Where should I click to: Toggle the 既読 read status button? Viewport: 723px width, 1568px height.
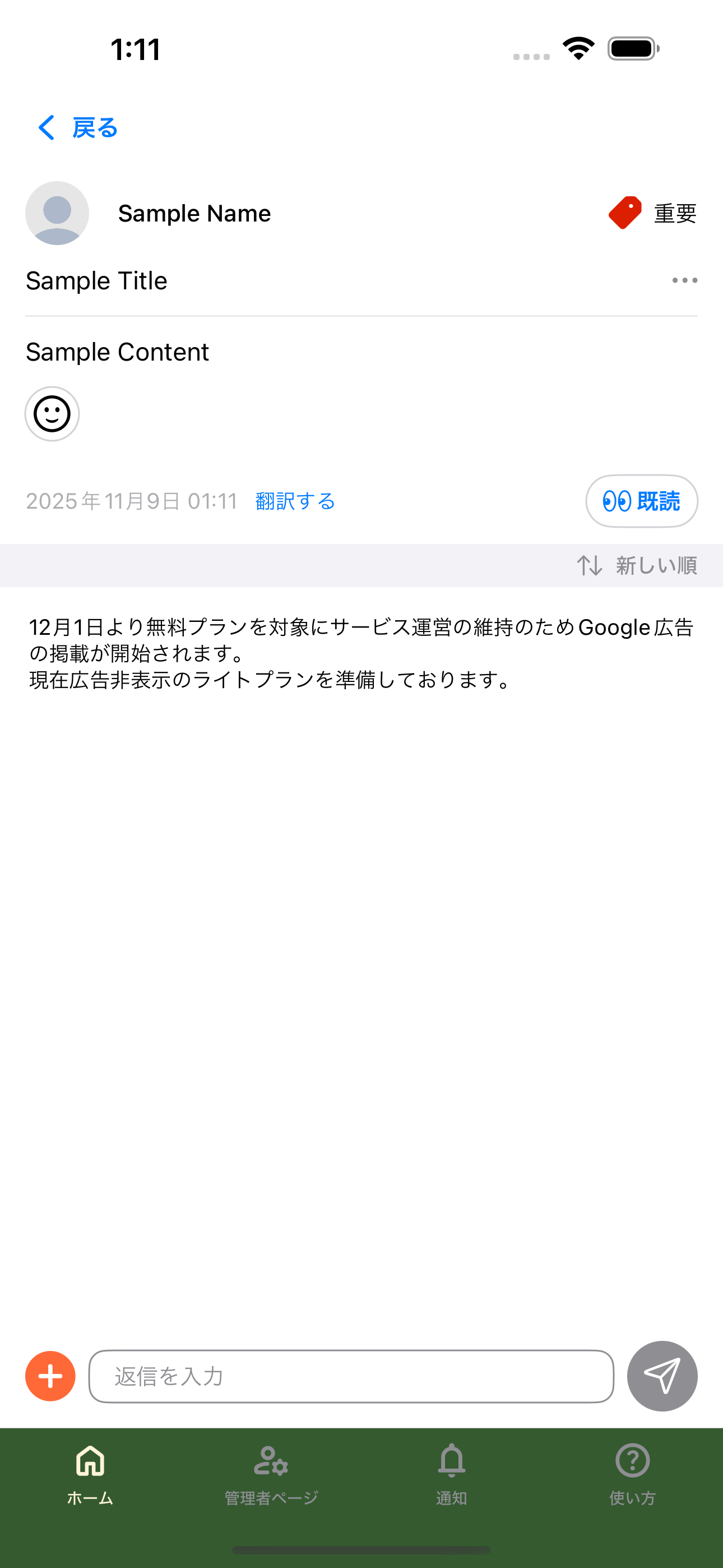[641, 501]
